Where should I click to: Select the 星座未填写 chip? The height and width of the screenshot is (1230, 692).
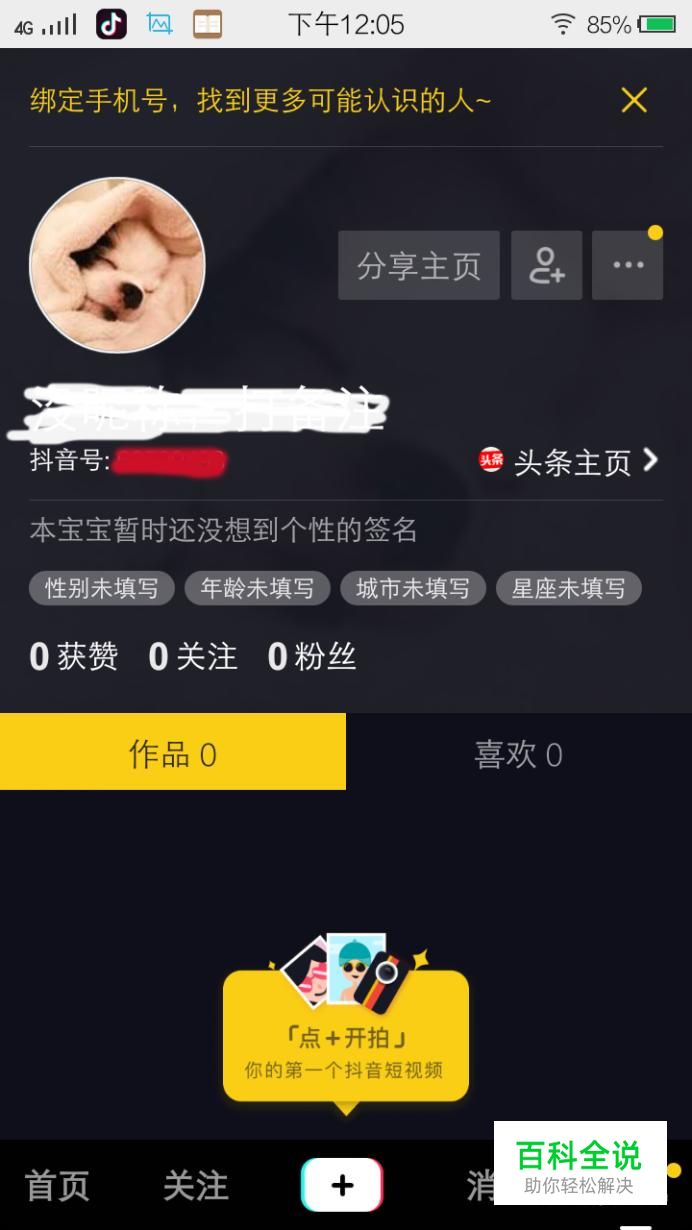(x=568, y=589)
